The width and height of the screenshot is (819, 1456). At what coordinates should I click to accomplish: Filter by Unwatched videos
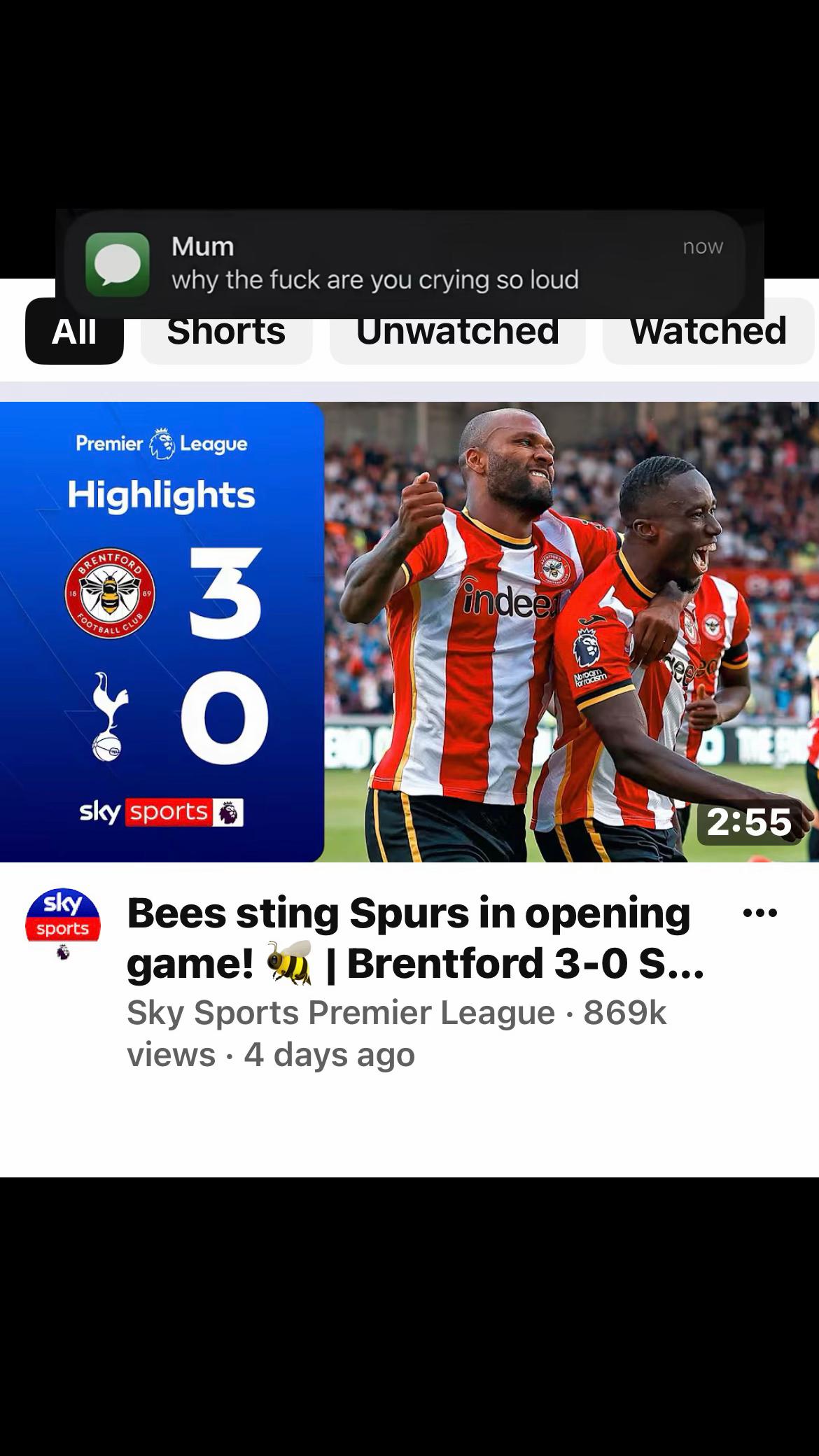click(457, 331)
